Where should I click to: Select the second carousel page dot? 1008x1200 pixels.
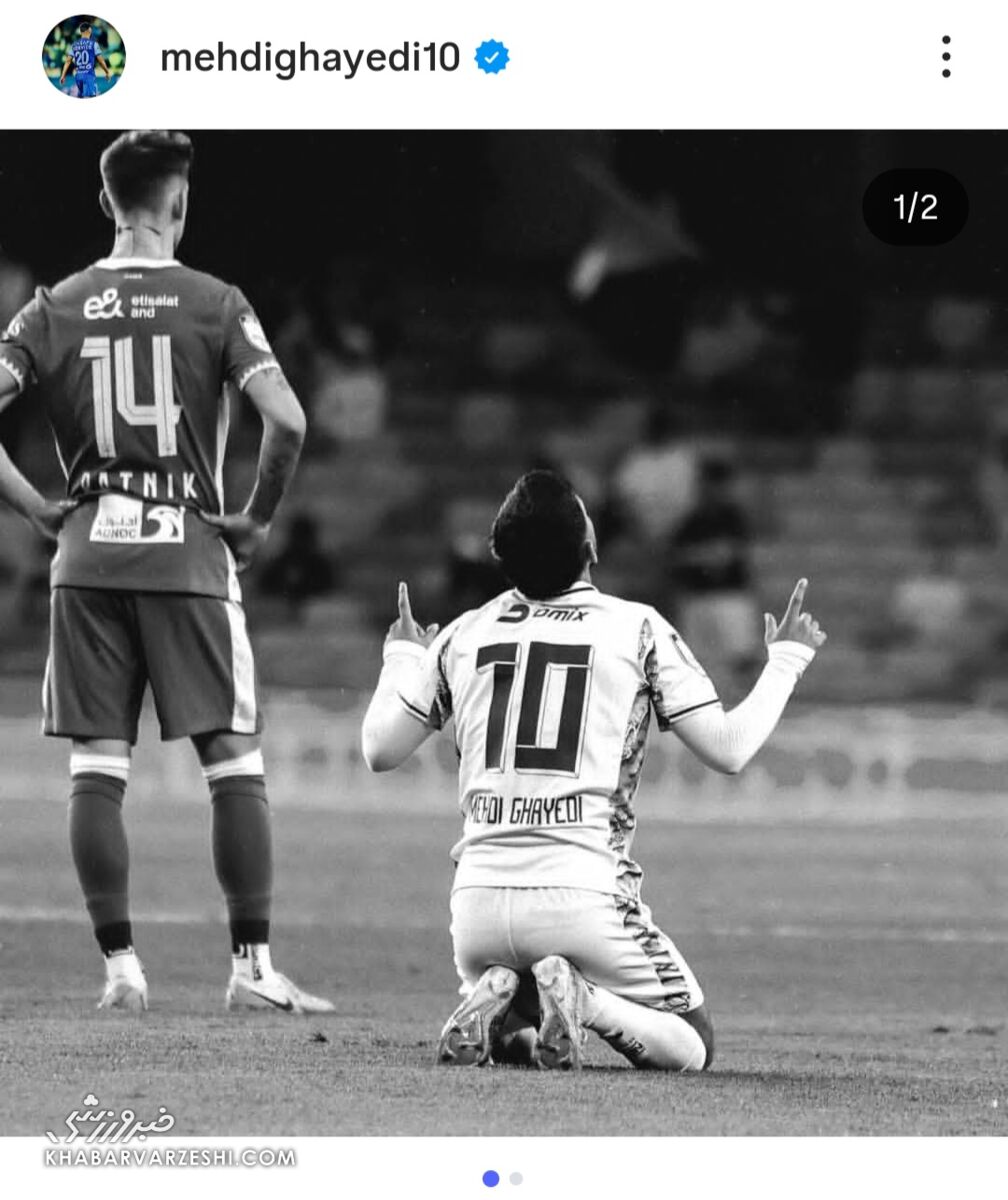(516, 1179)
